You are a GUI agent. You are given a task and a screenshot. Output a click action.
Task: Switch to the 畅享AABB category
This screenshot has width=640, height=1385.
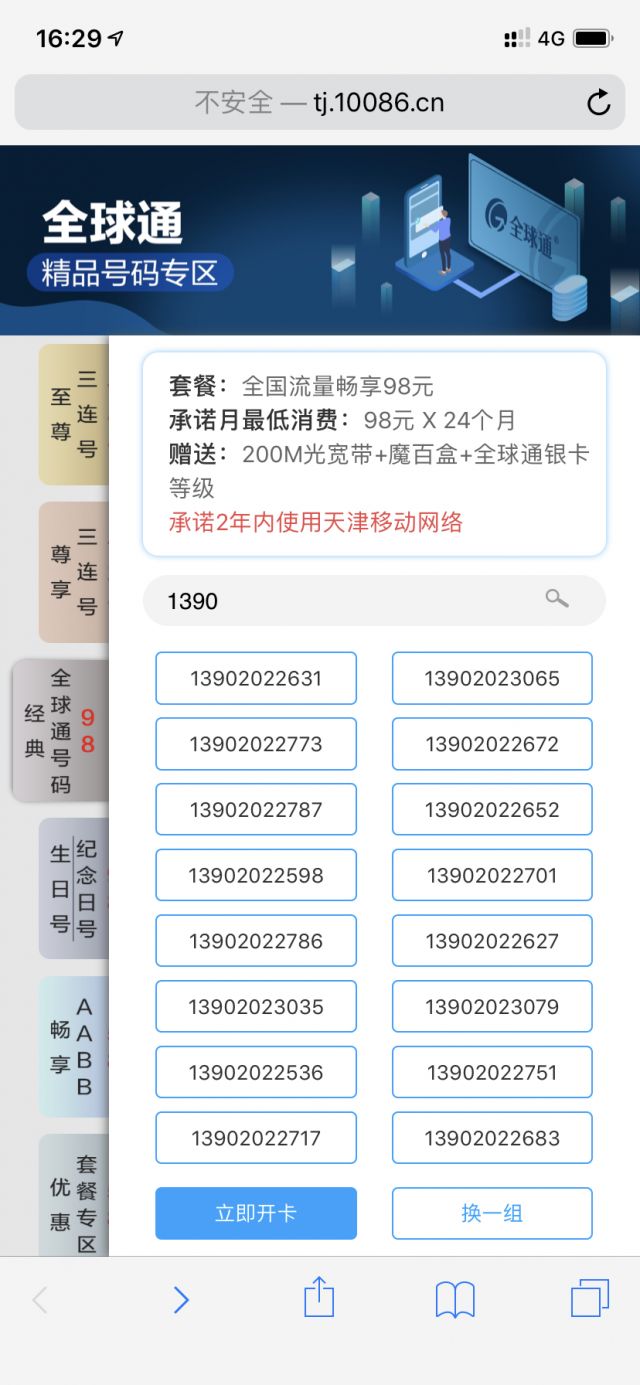pyautogui.click(x=74, y=1046)
